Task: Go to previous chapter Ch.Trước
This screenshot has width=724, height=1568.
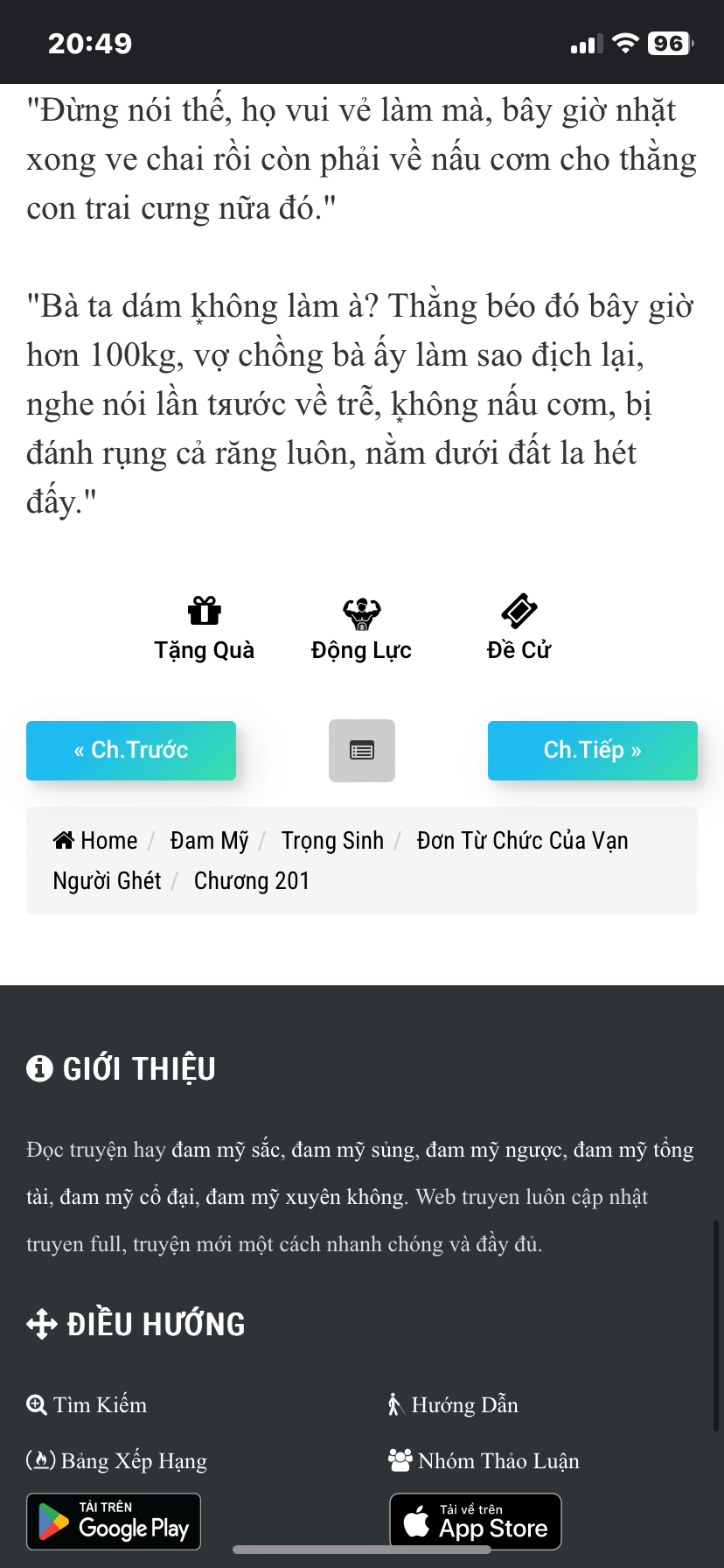Action: pyautogui.click(x=131, y=751)
